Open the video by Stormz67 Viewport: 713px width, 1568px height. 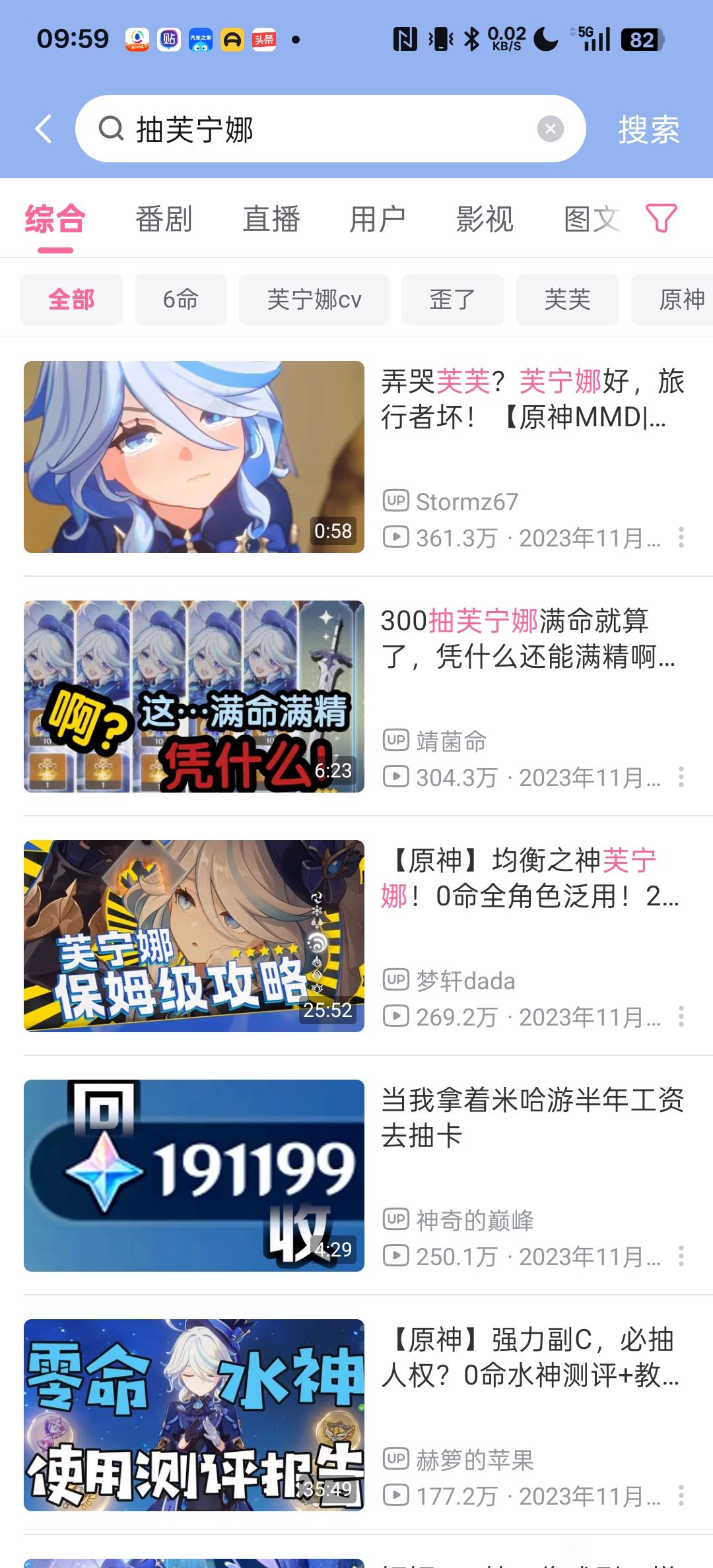pyautogui.click(x=194, y=457)
